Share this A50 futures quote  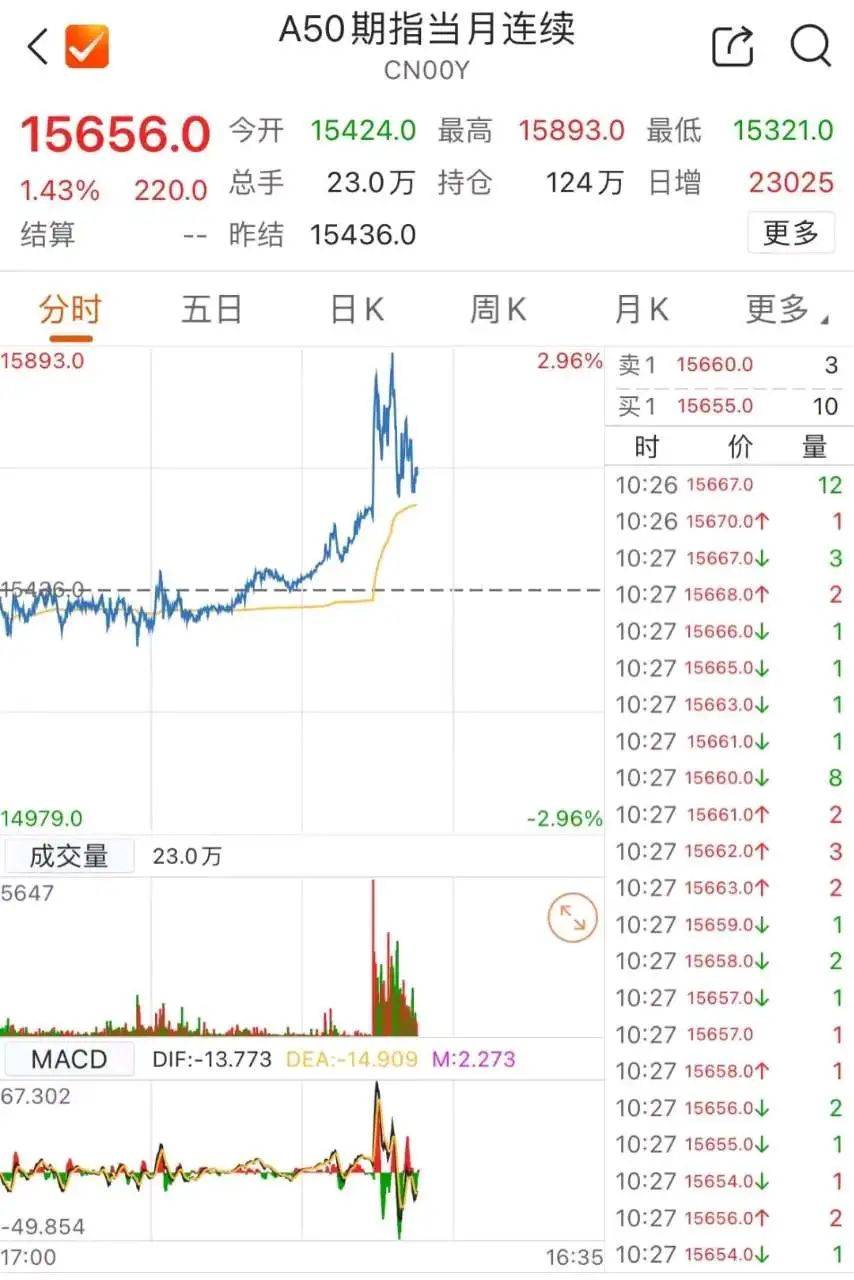click(x=732, y=46)
